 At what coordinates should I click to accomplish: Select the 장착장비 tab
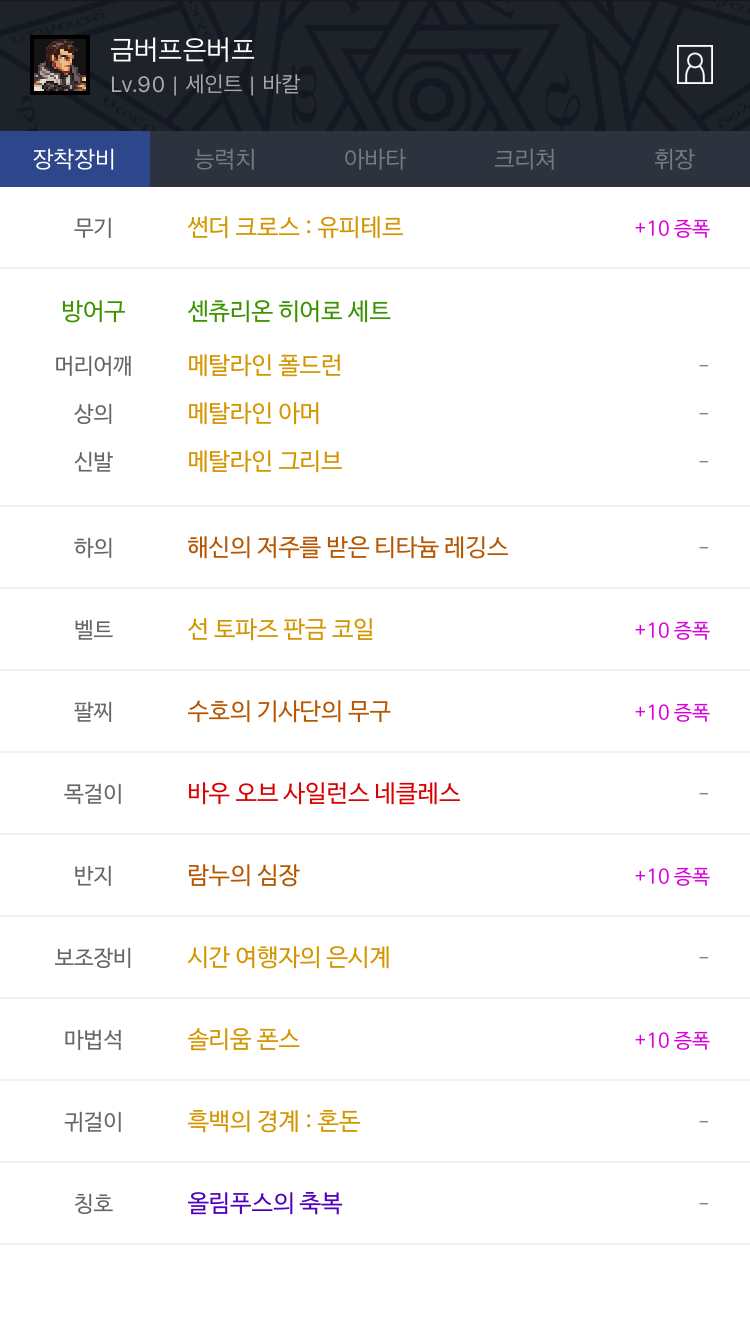coord(75,159)
